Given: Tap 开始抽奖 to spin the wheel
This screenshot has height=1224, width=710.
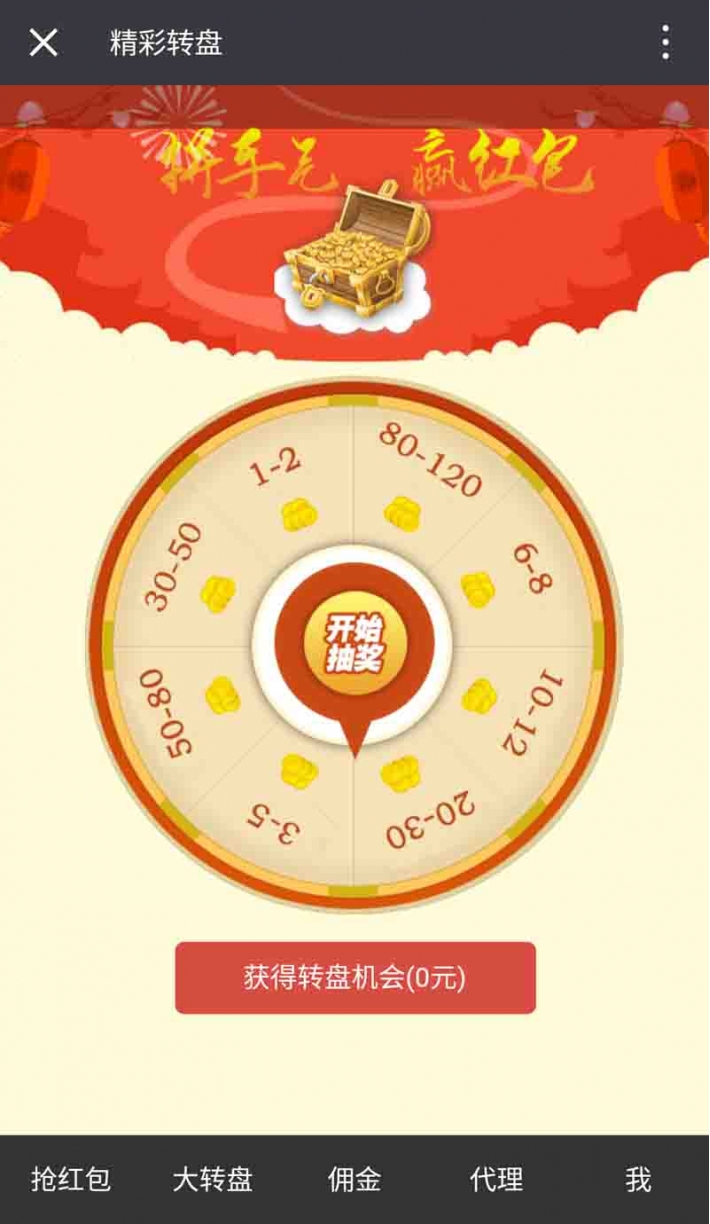Looking at the screenshot, I should pos(354,644).
